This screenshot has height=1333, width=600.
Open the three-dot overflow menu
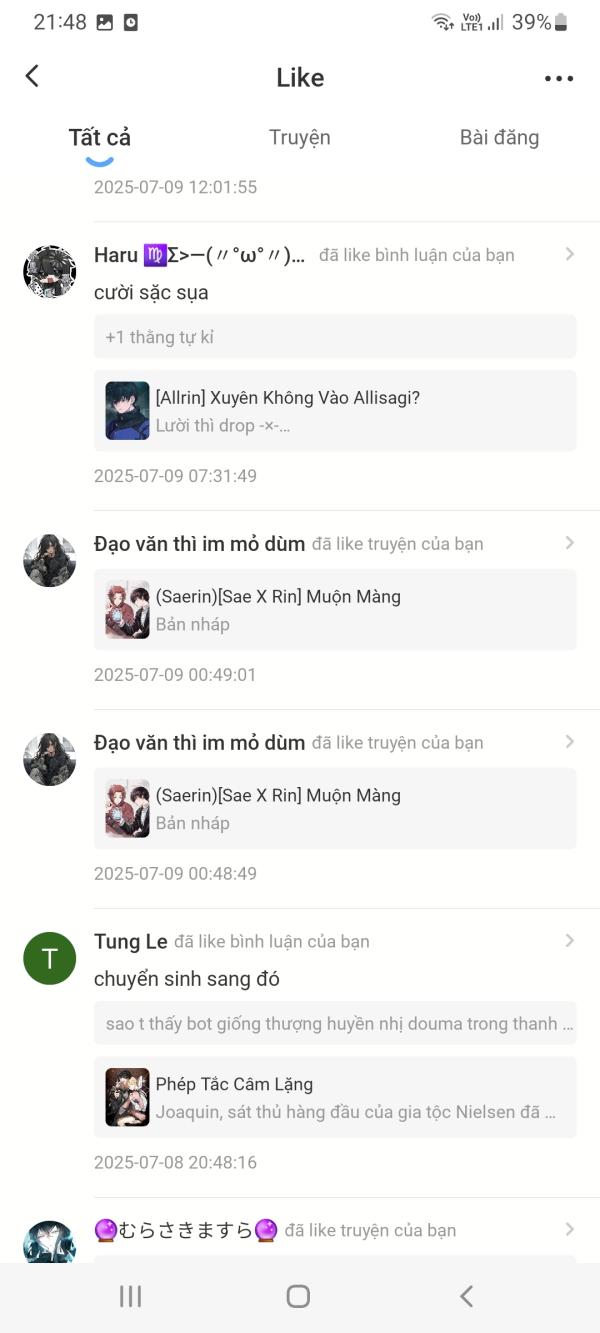click(x=558, y=78)
